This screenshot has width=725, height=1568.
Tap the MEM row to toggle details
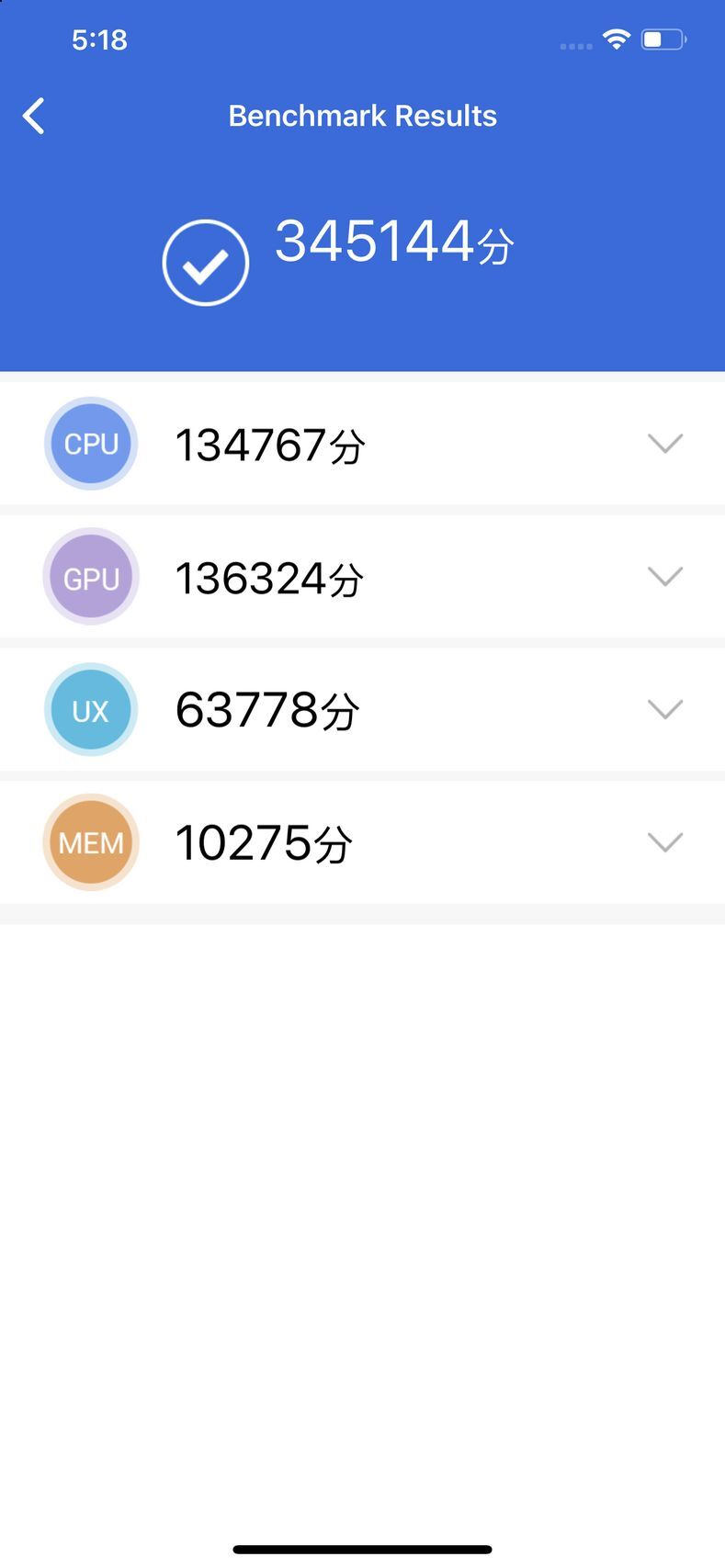coord(362,841)
